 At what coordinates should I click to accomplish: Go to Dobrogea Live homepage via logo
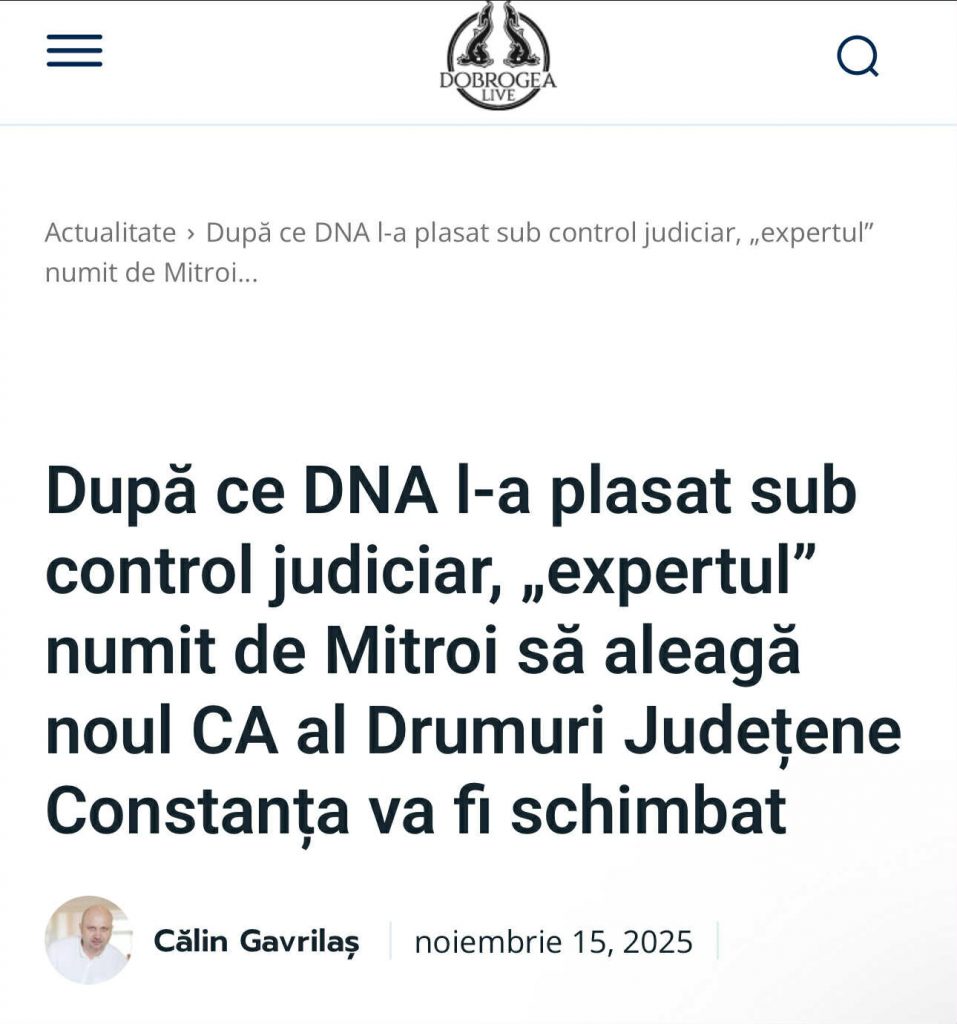(x=498, y=56)
